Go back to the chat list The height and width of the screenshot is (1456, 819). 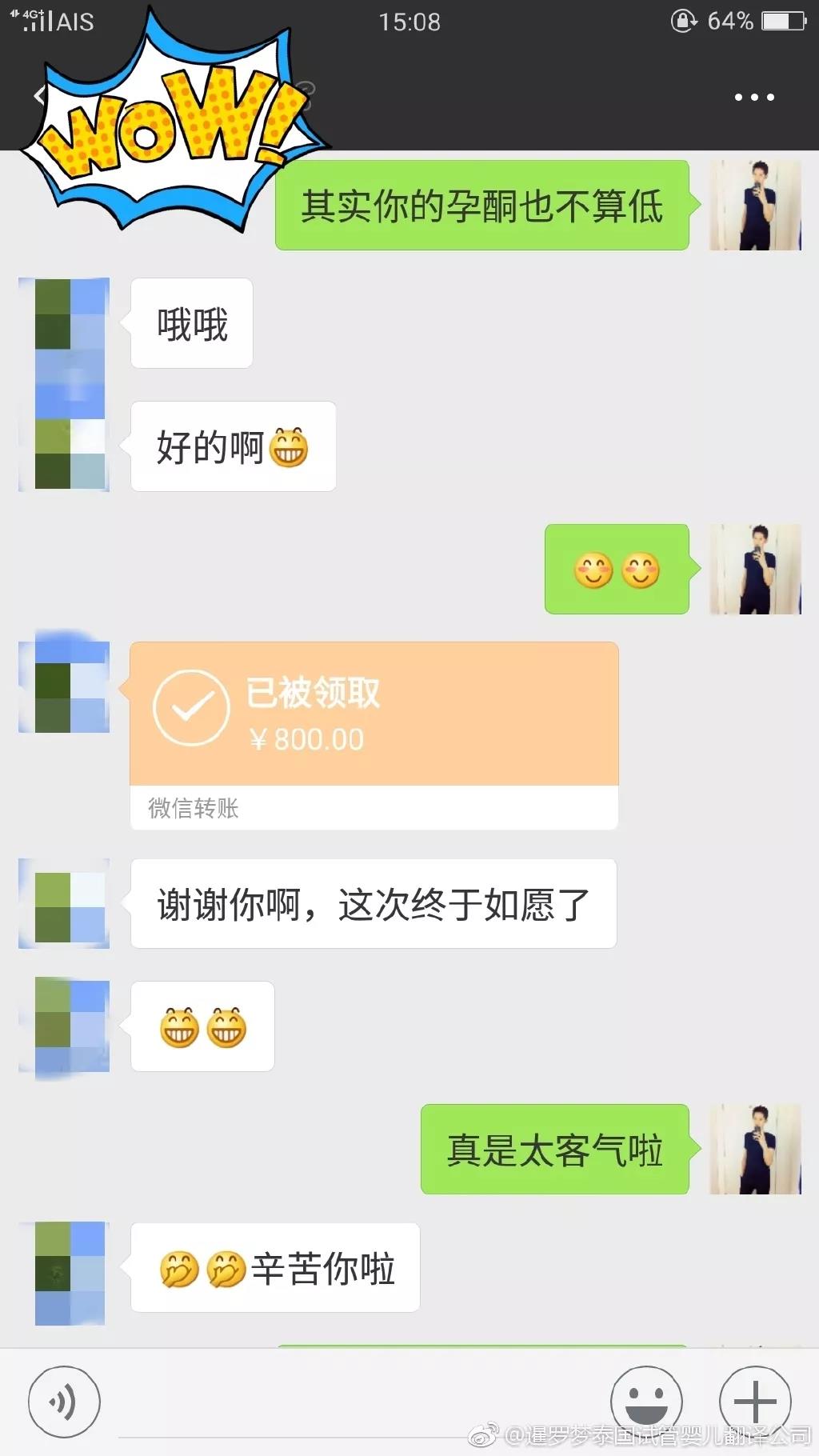[40, 97]
